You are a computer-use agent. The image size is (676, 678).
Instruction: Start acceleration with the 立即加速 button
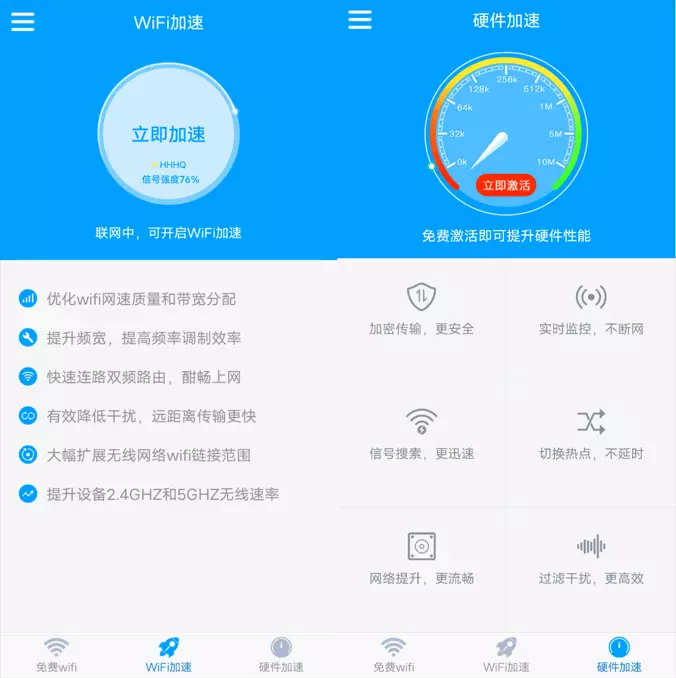pyautogui.click(x=168, y=135)
